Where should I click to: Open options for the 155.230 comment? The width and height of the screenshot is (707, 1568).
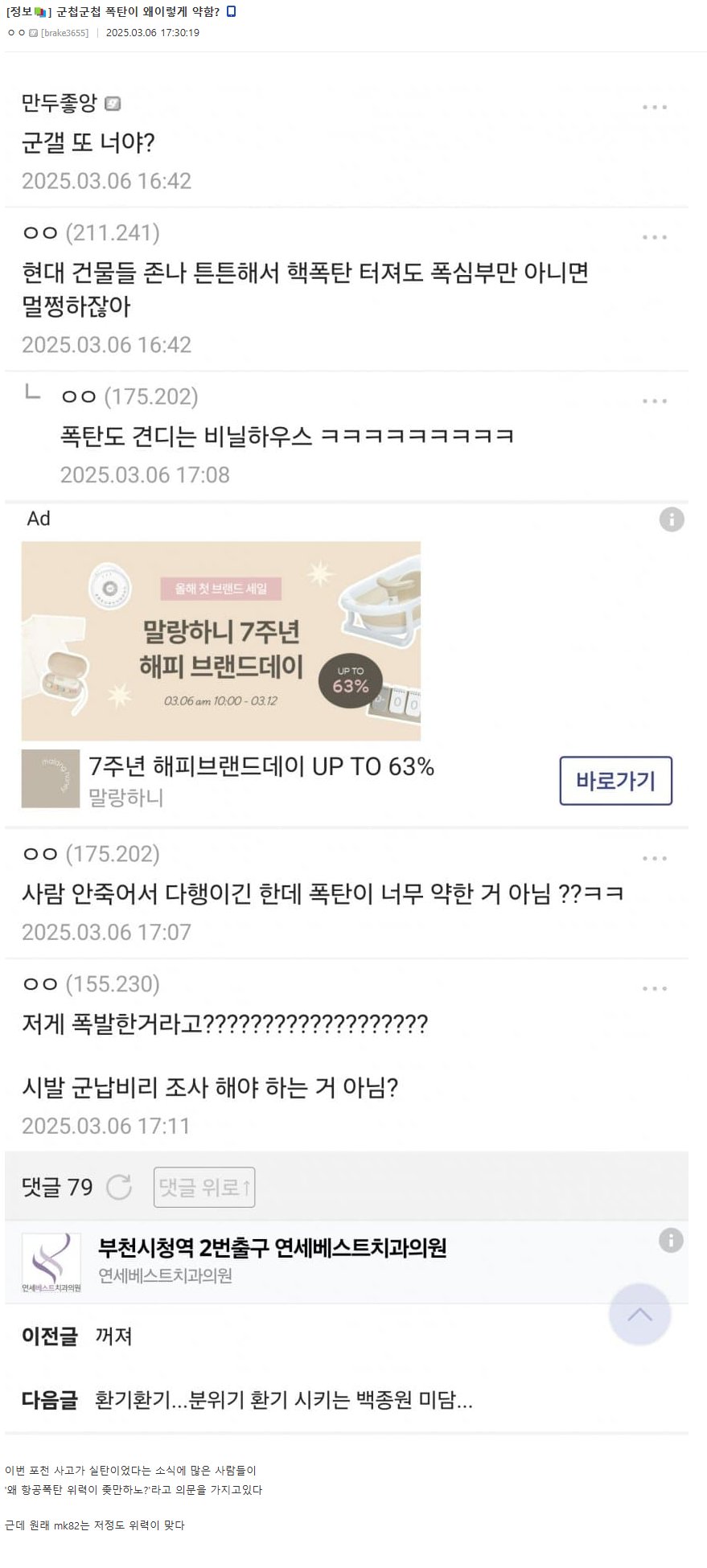(654, 988)
